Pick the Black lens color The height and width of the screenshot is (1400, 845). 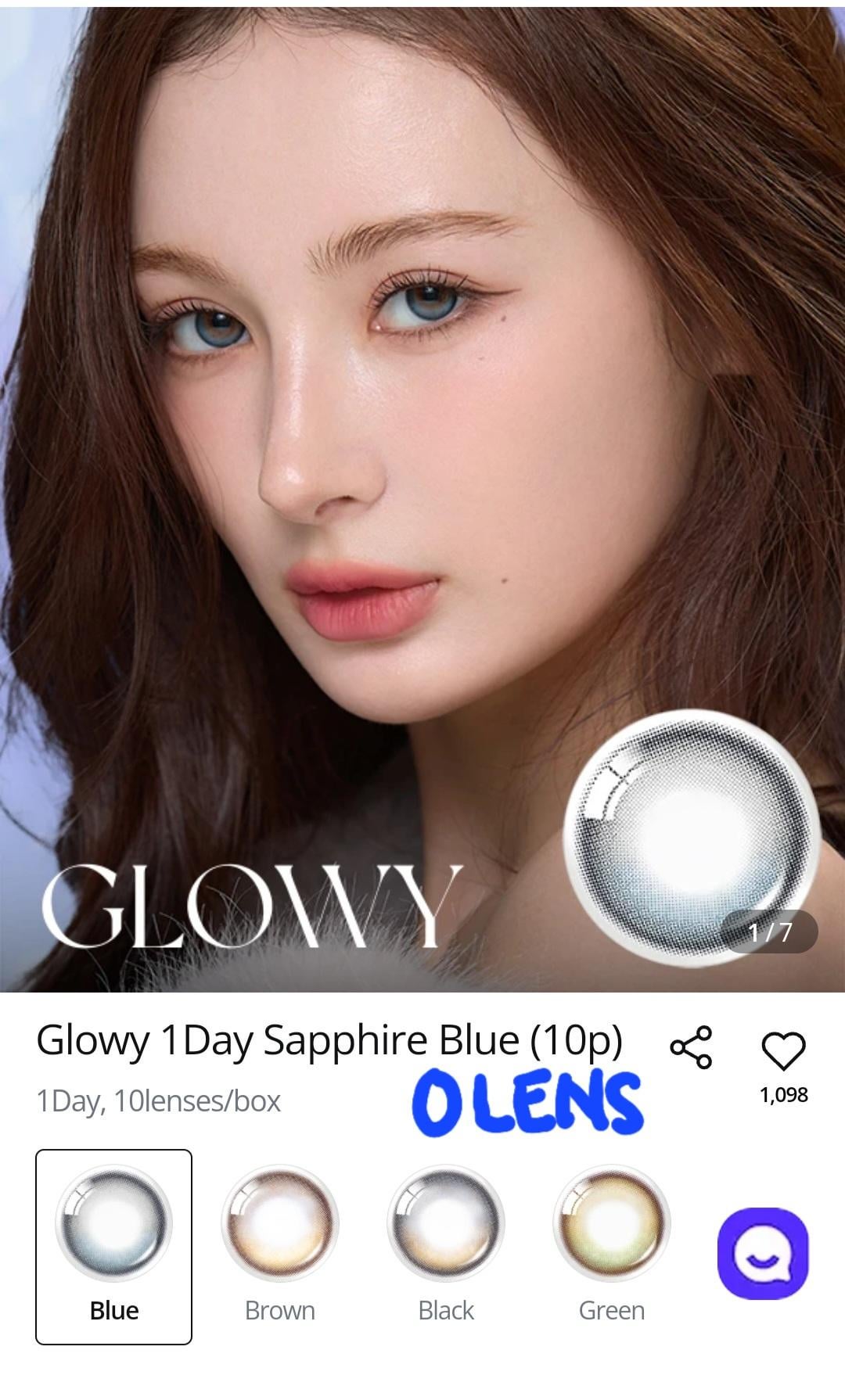click(445, 1247)
